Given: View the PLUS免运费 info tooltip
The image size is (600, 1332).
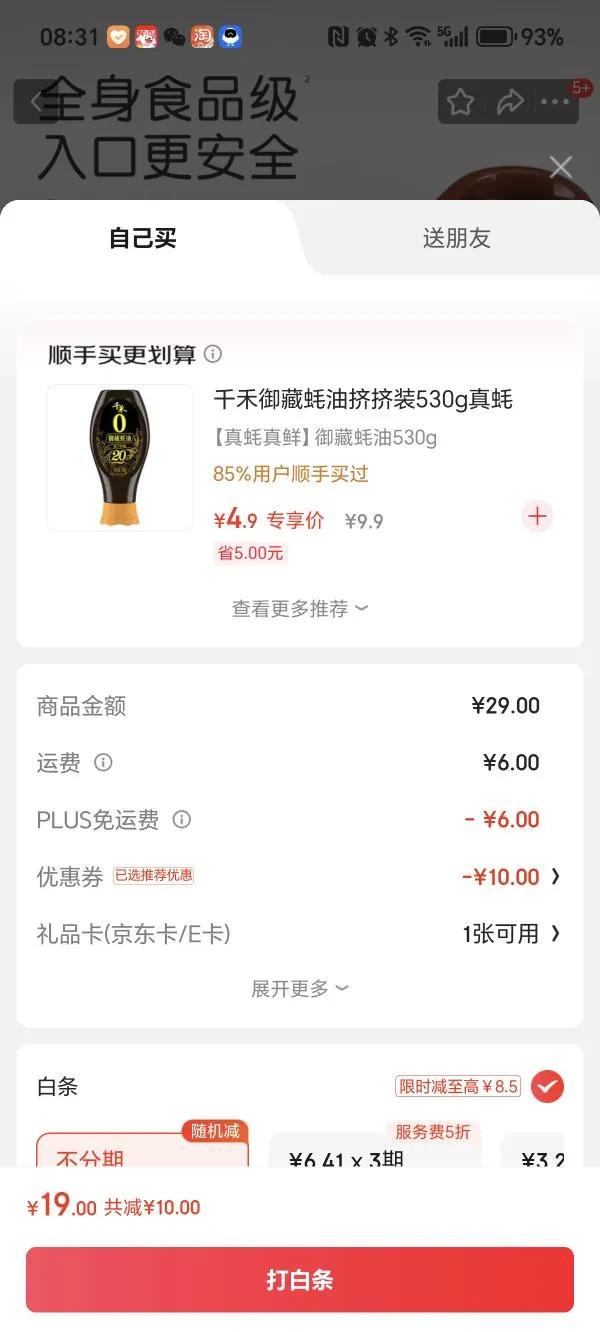Looking at the screenshot, I should pyautogui.click(x=181, y=820).
